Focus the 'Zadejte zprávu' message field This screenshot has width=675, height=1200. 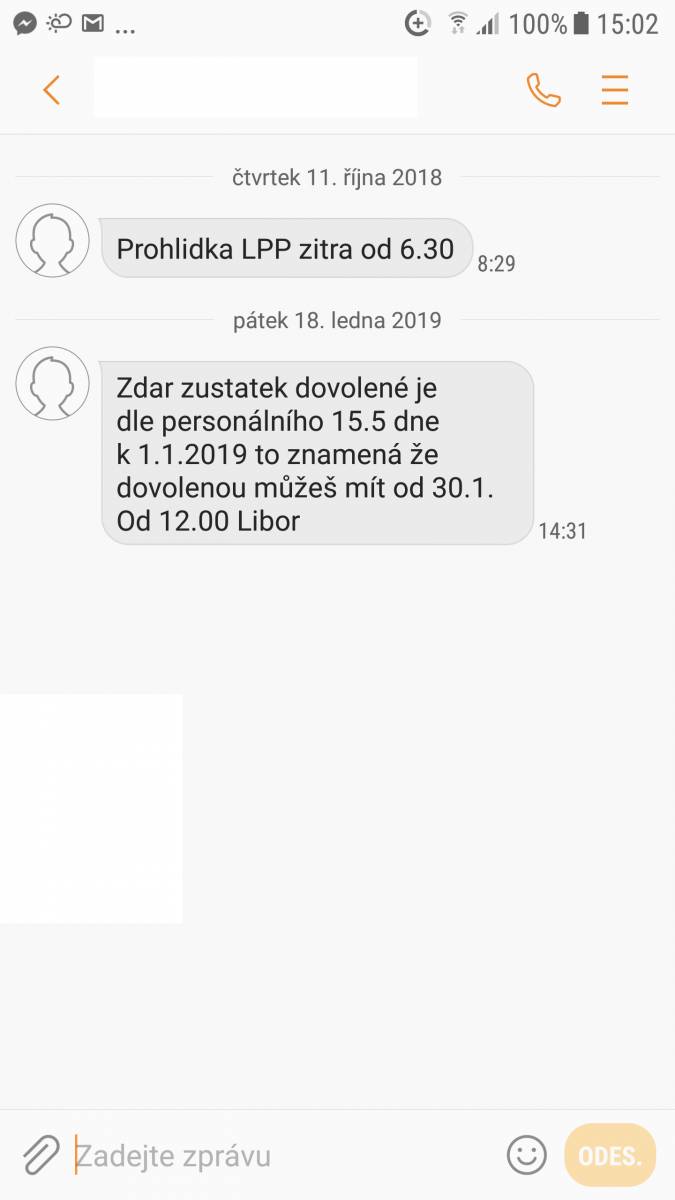click(283, 1156)
